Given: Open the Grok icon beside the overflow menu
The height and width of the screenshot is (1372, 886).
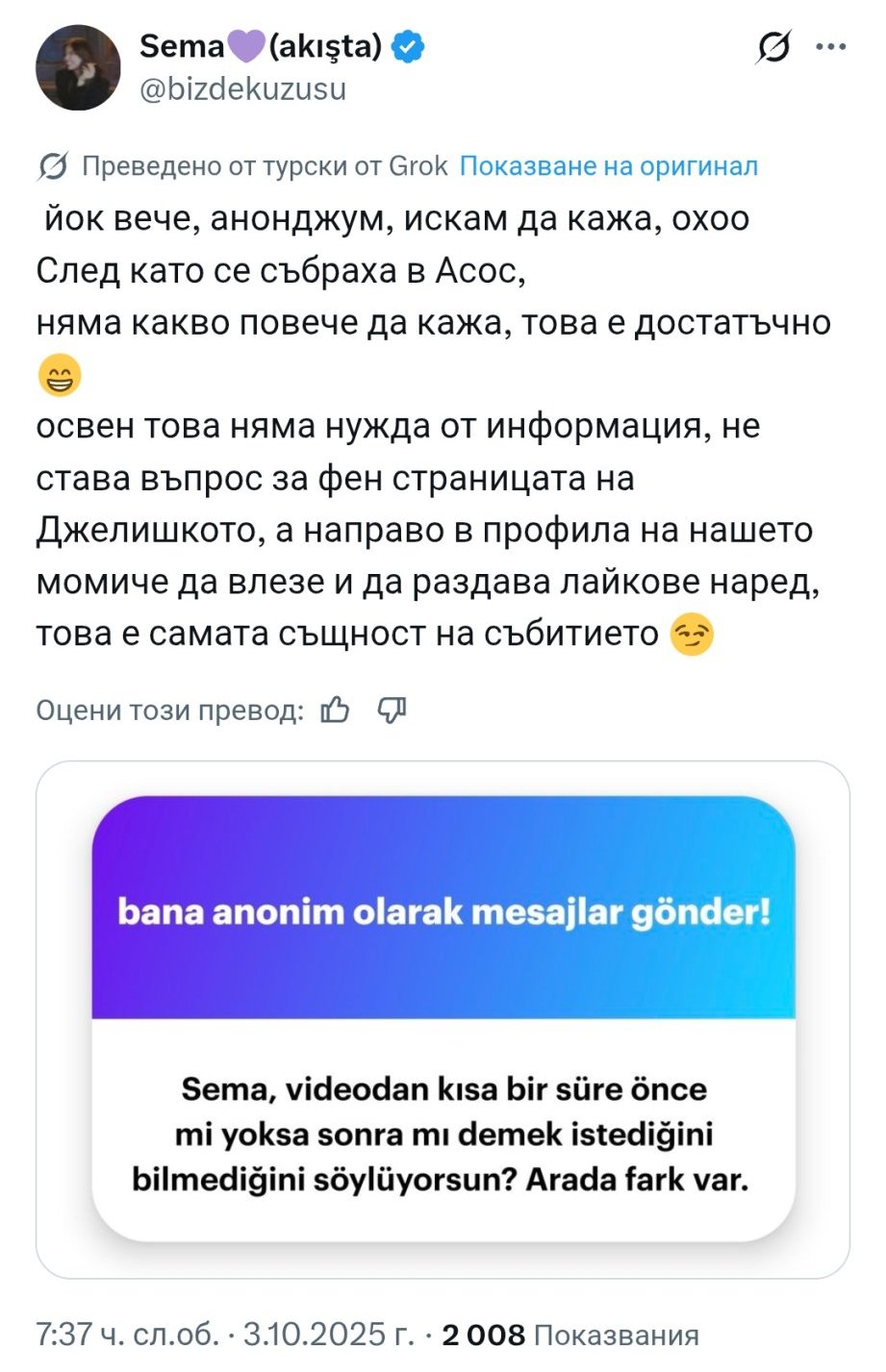Looking at the screenshot, I should pos(773,47).
